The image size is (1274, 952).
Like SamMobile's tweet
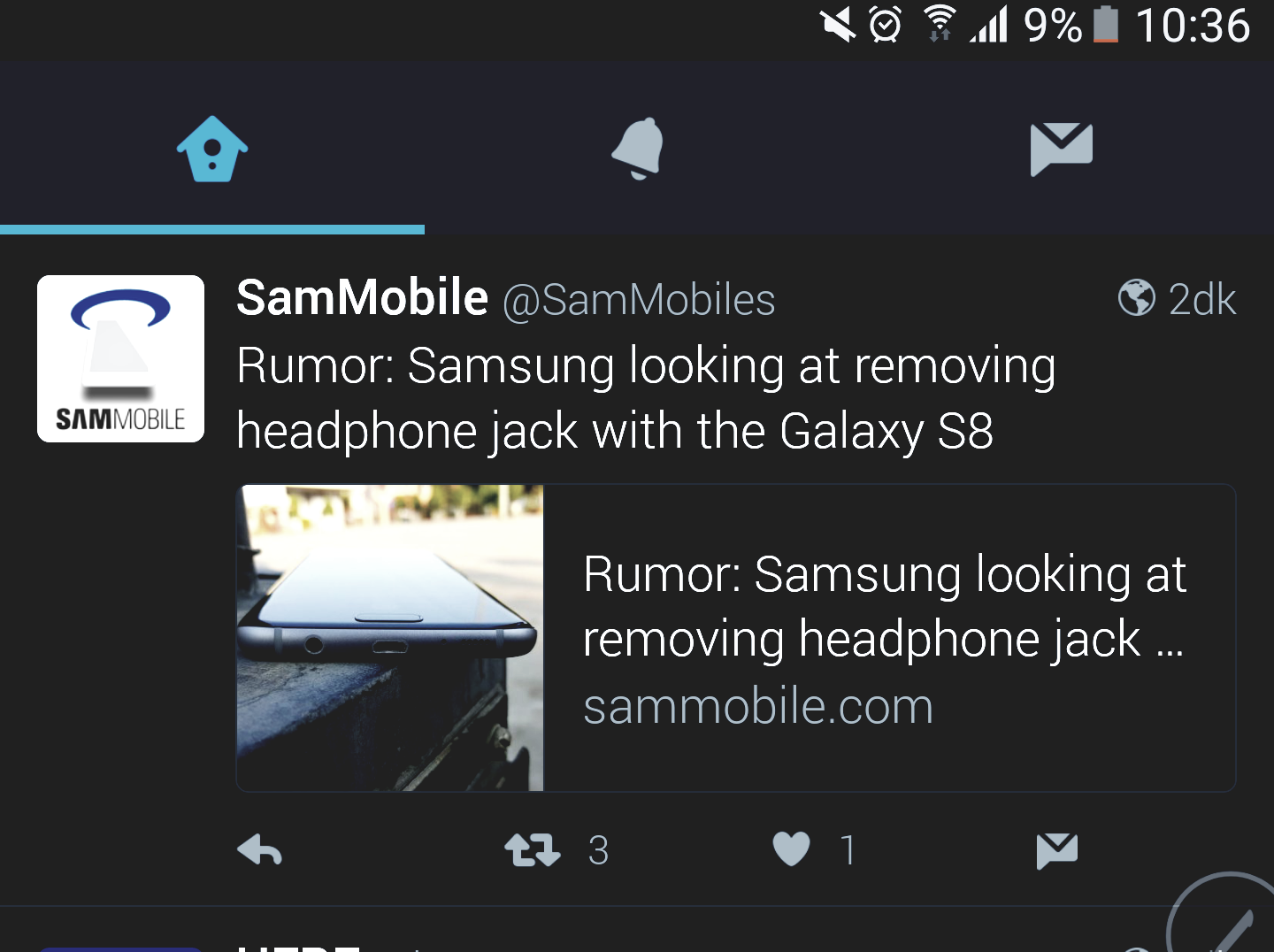tap(791, 849)
